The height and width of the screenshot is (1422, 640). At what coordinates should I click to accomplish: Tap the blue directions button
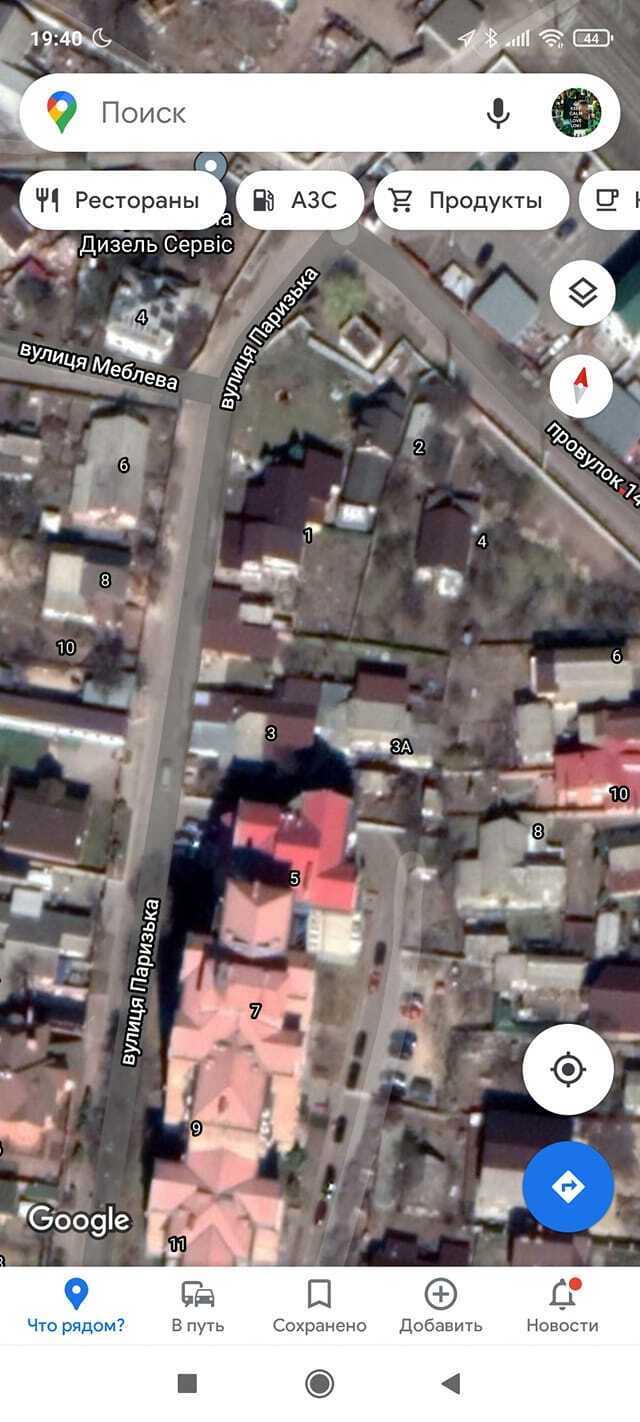pyautogui.click(x=568, y=1186)
